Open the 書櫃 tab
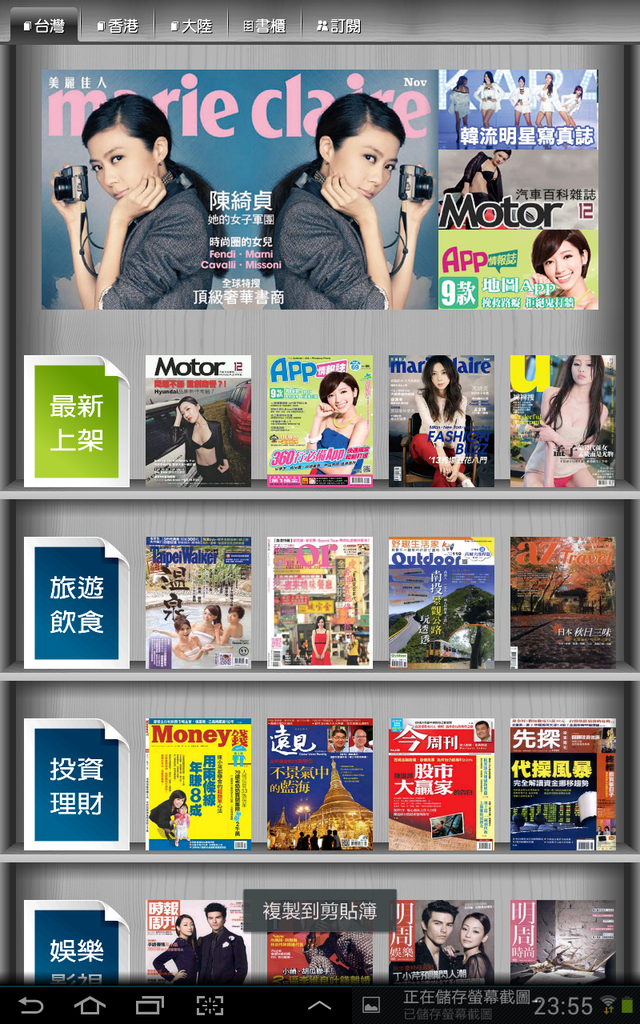 pyautogui.click(x=264, y=25)
